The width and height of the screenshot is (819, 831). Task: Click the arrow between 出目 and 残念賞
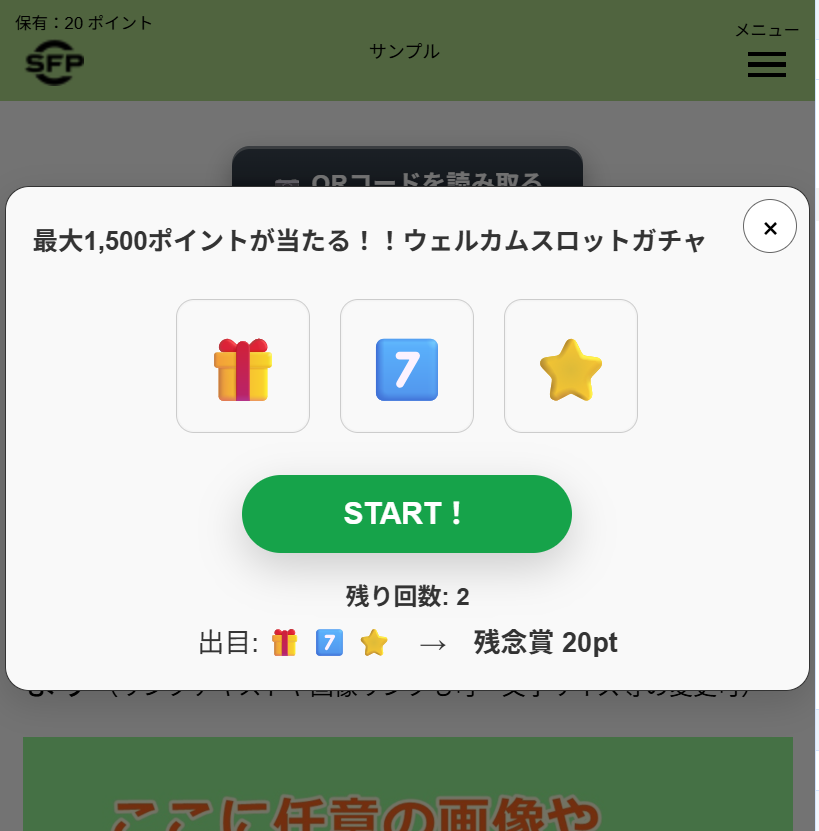click(434, 642)
